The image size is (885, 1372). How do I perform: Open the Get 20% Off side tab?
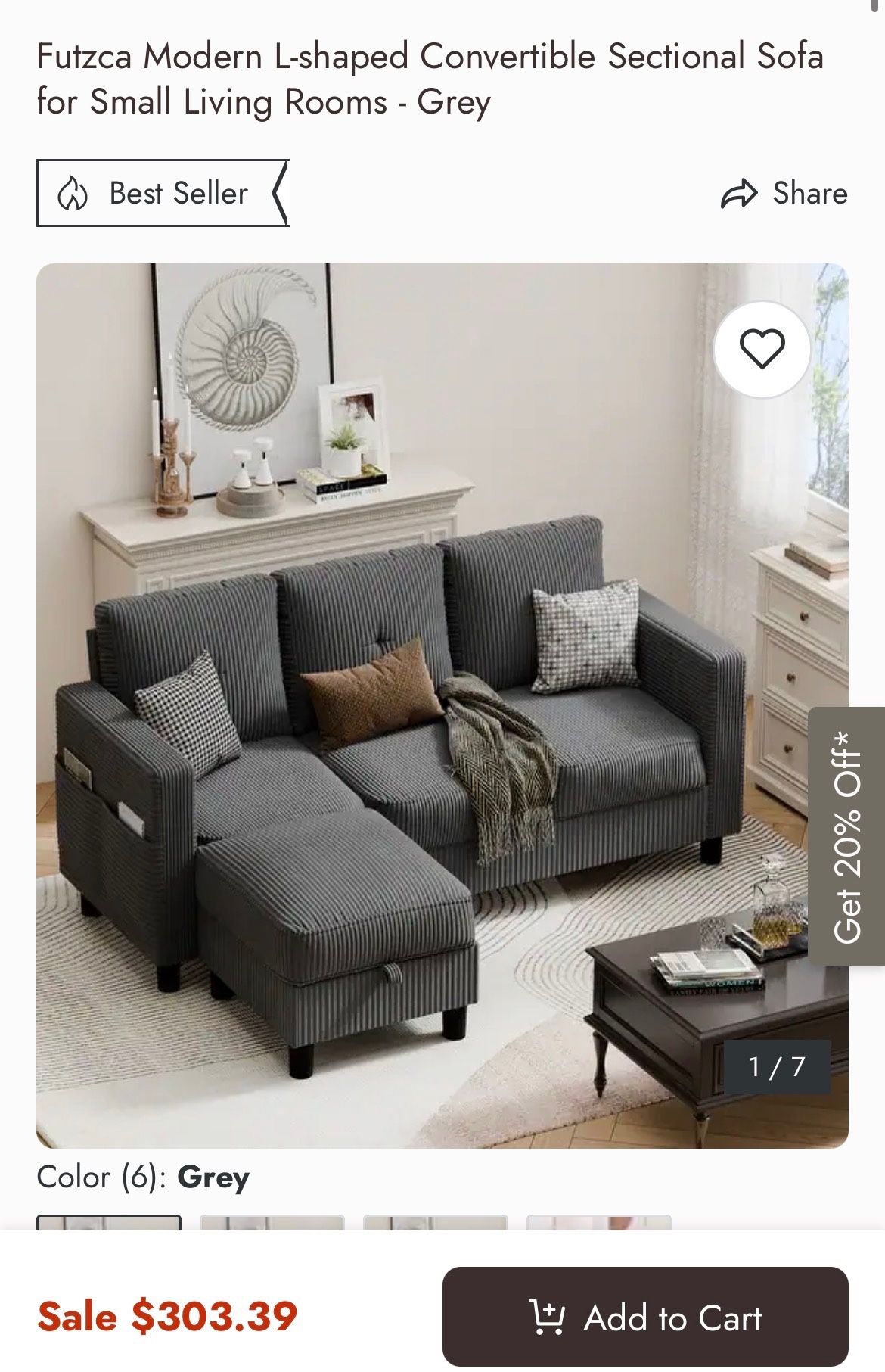[x=847, y=835]
